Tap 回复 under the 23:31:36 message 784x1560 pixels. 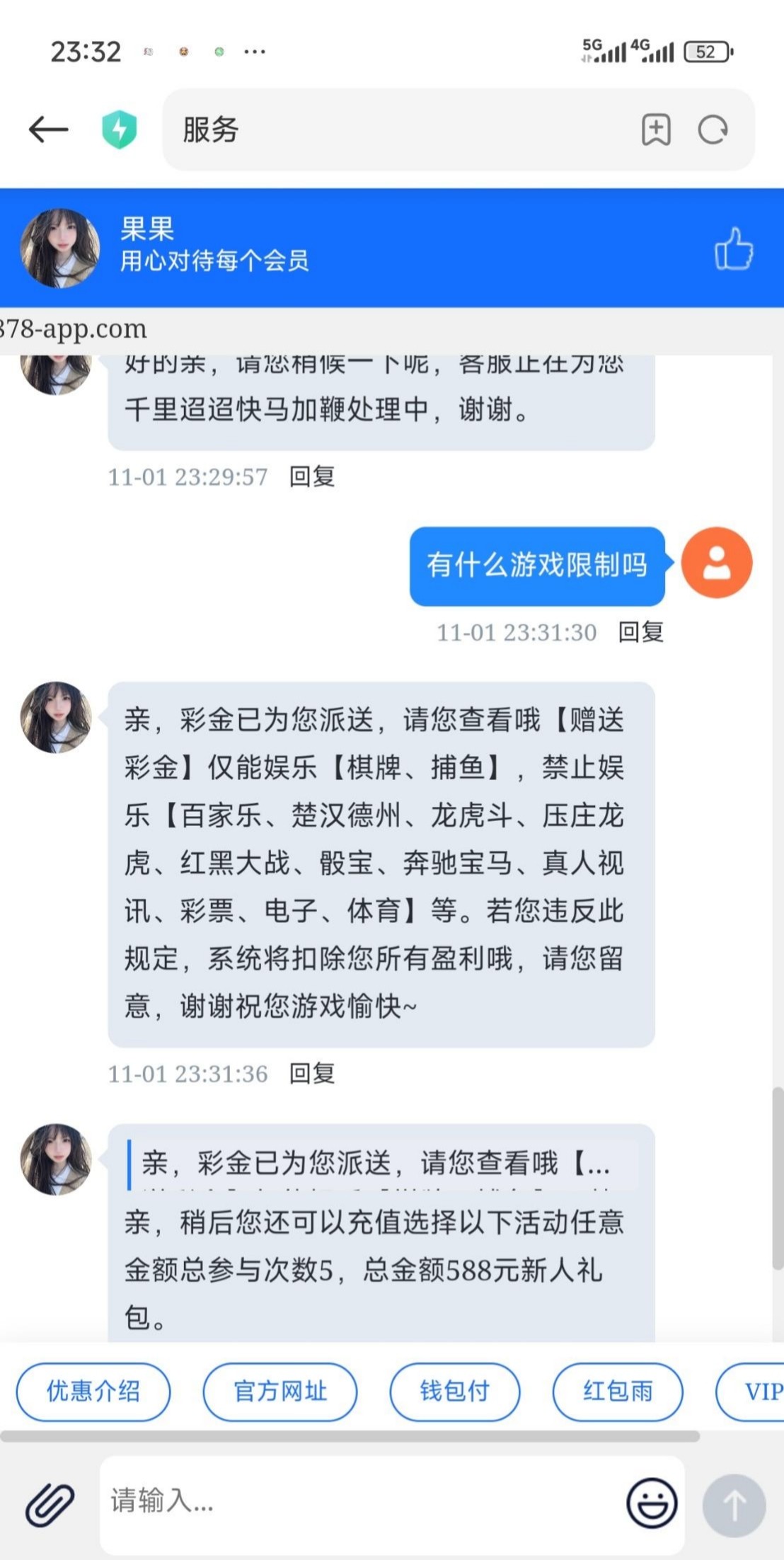pos(312,1074)
